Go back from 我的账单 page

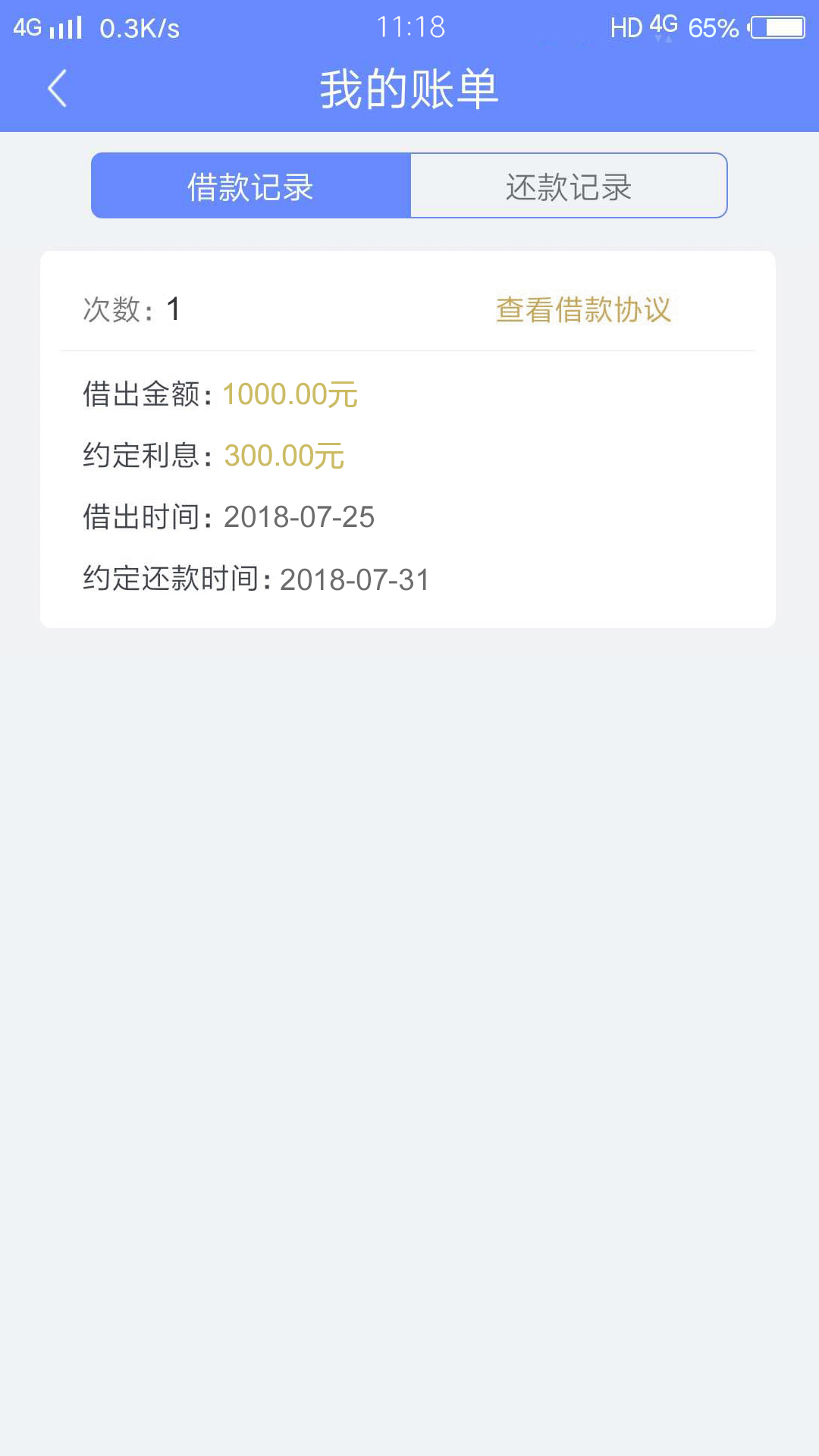click(x=58, y=89)
